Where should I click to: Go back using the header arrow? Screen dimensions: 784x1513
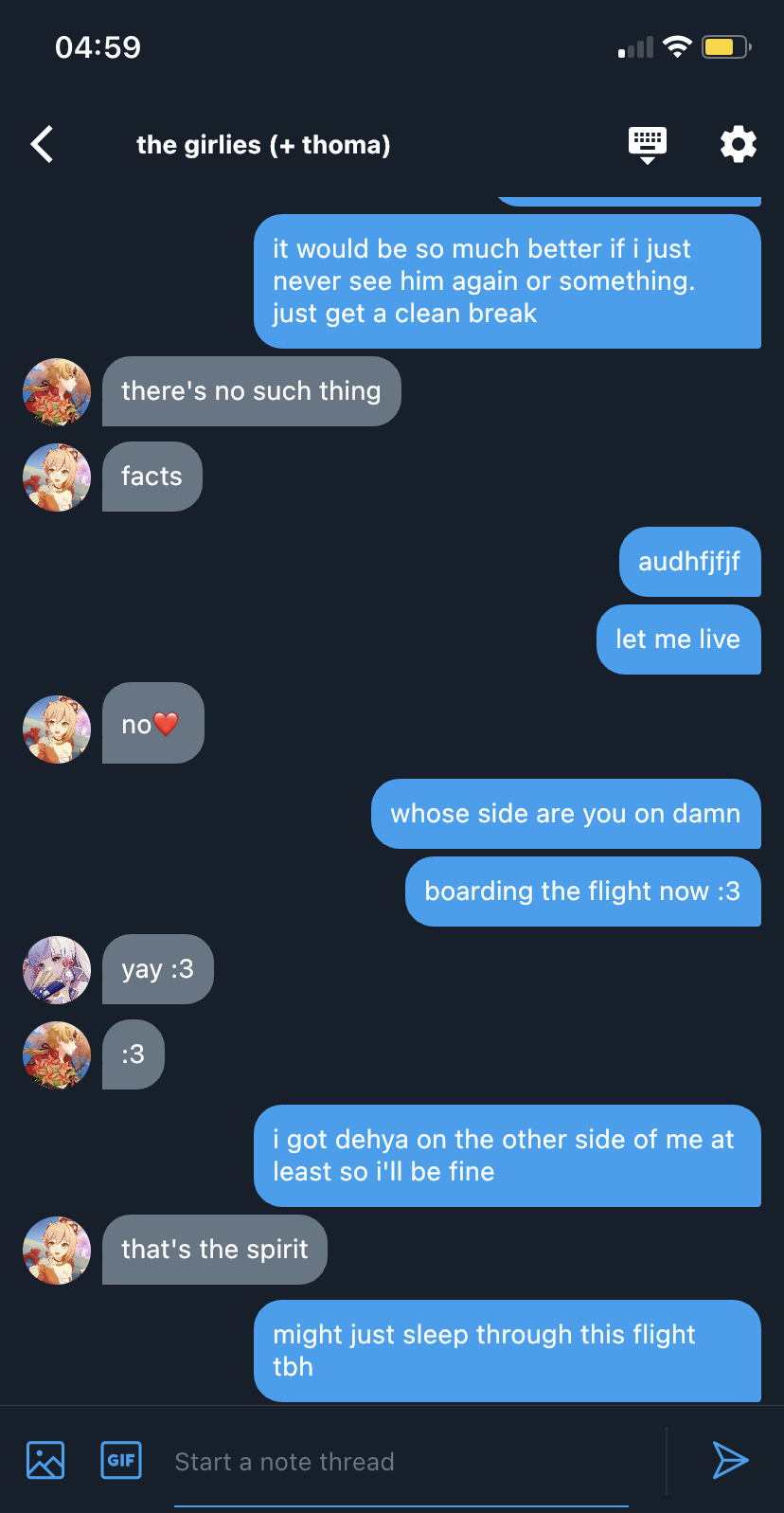point(43,145)
